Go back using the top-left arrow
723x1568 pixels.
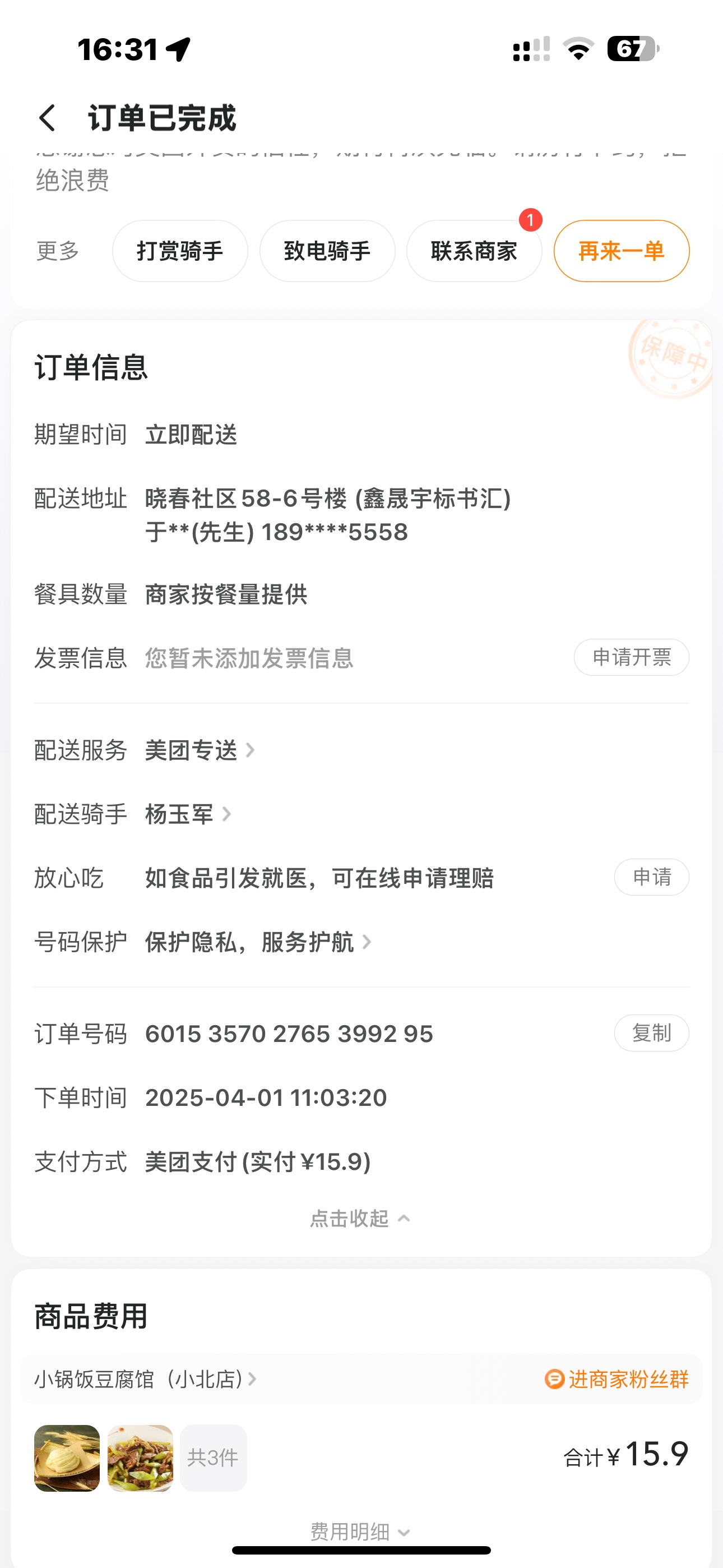(48, 117)
